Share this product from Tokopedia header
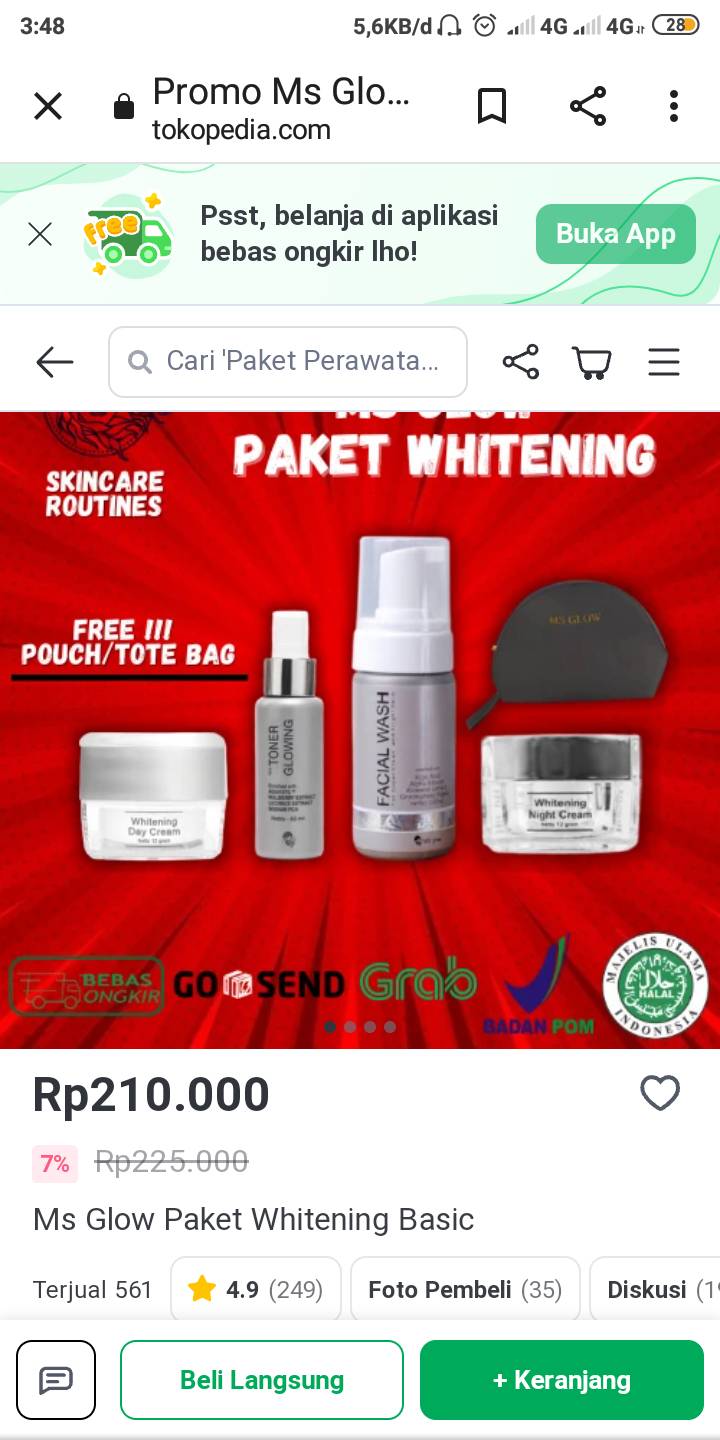The image size is (720, 1440). click(520, 362)
